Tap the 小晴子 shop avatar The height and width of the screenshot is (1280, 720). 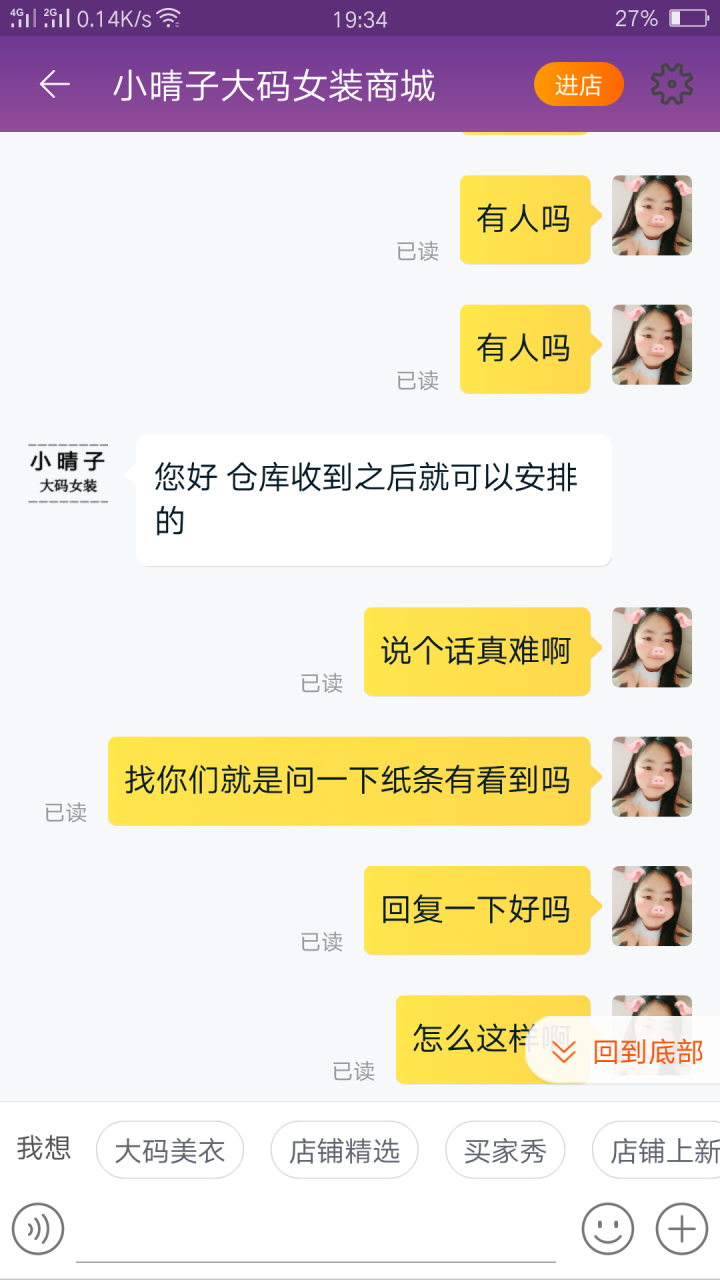(68, 472)
